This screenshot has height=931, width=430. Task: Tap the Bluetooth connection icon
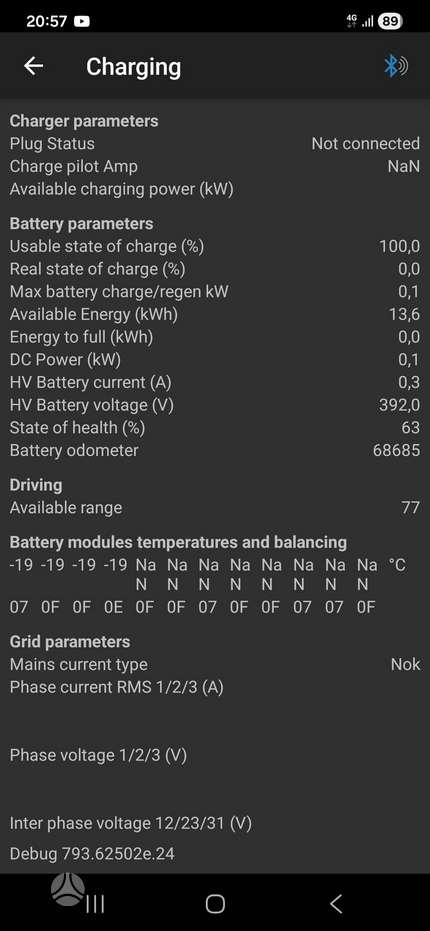396,66
